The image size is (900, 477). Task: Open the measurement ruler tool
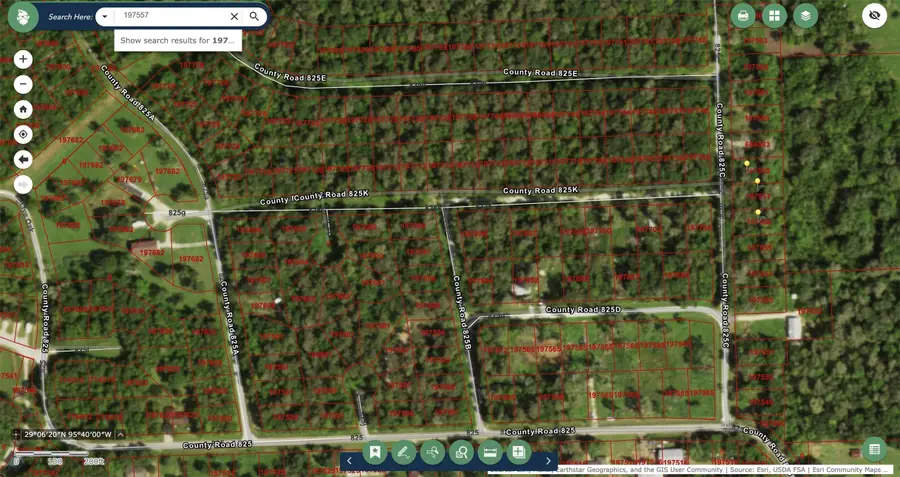pyautogui.click(x=491, y=453)
